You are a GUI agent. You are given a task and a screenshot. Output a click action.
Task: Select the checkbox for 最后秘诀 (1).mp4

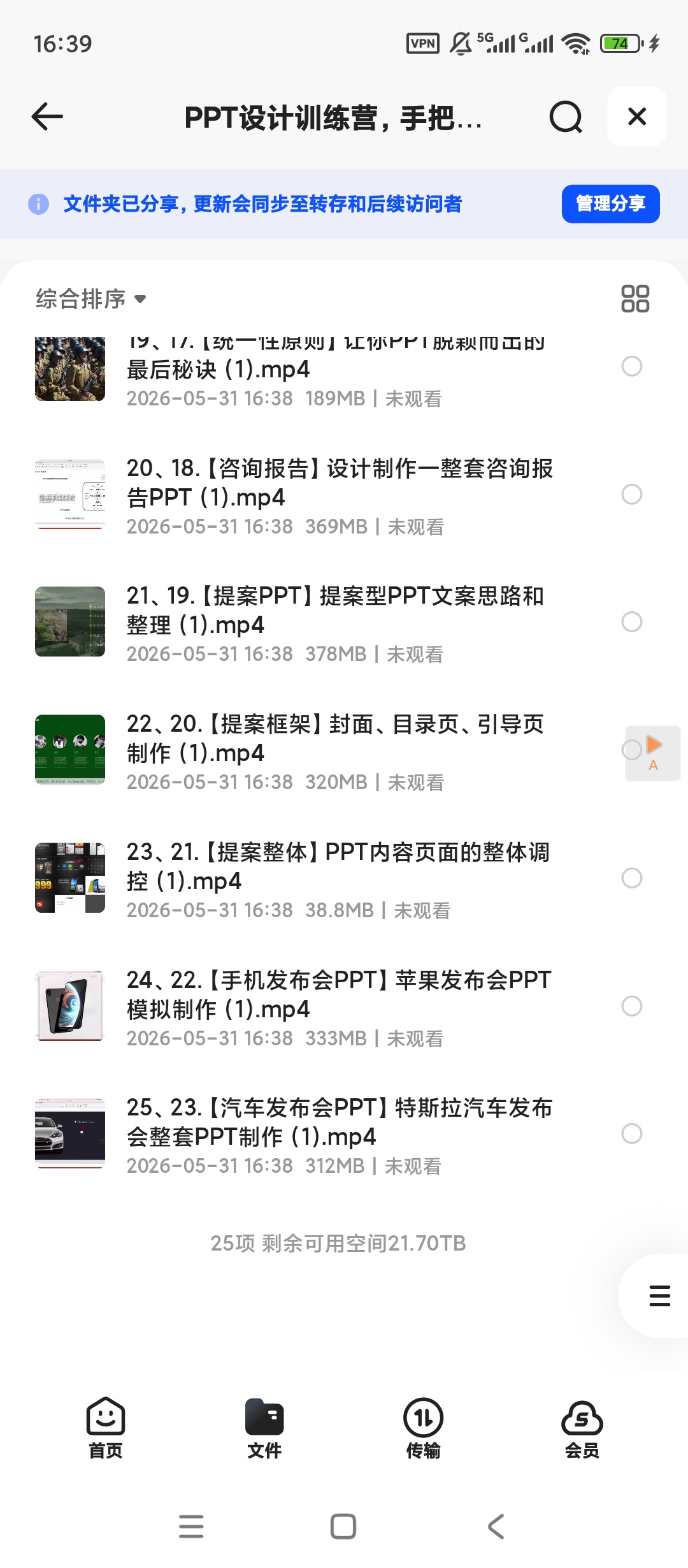coord(631,366)
